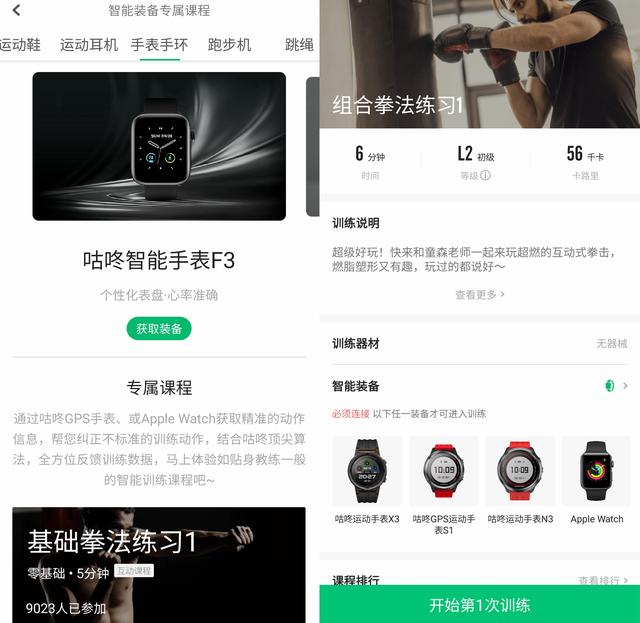Go back using the top-left arrow
This screenshot has width=640, height=623.
click(x=17, y=10)
